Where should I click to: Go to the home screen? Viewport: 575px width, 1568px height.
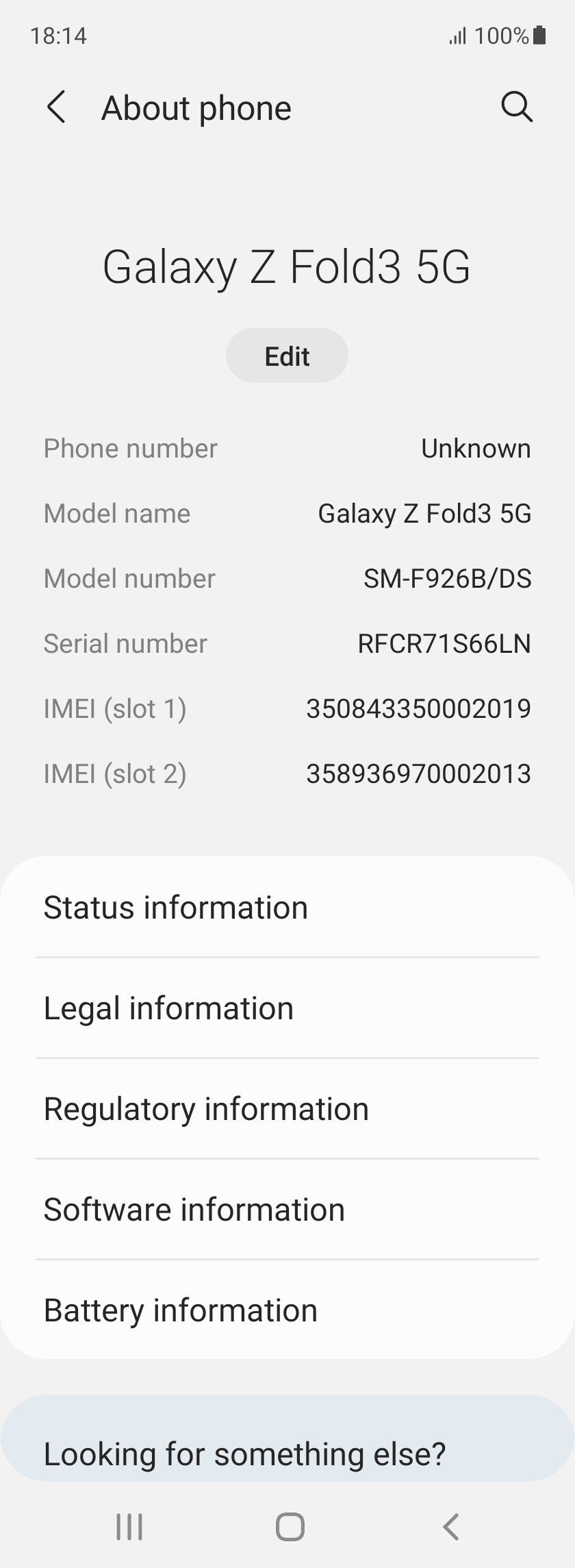click(290, 1527)
